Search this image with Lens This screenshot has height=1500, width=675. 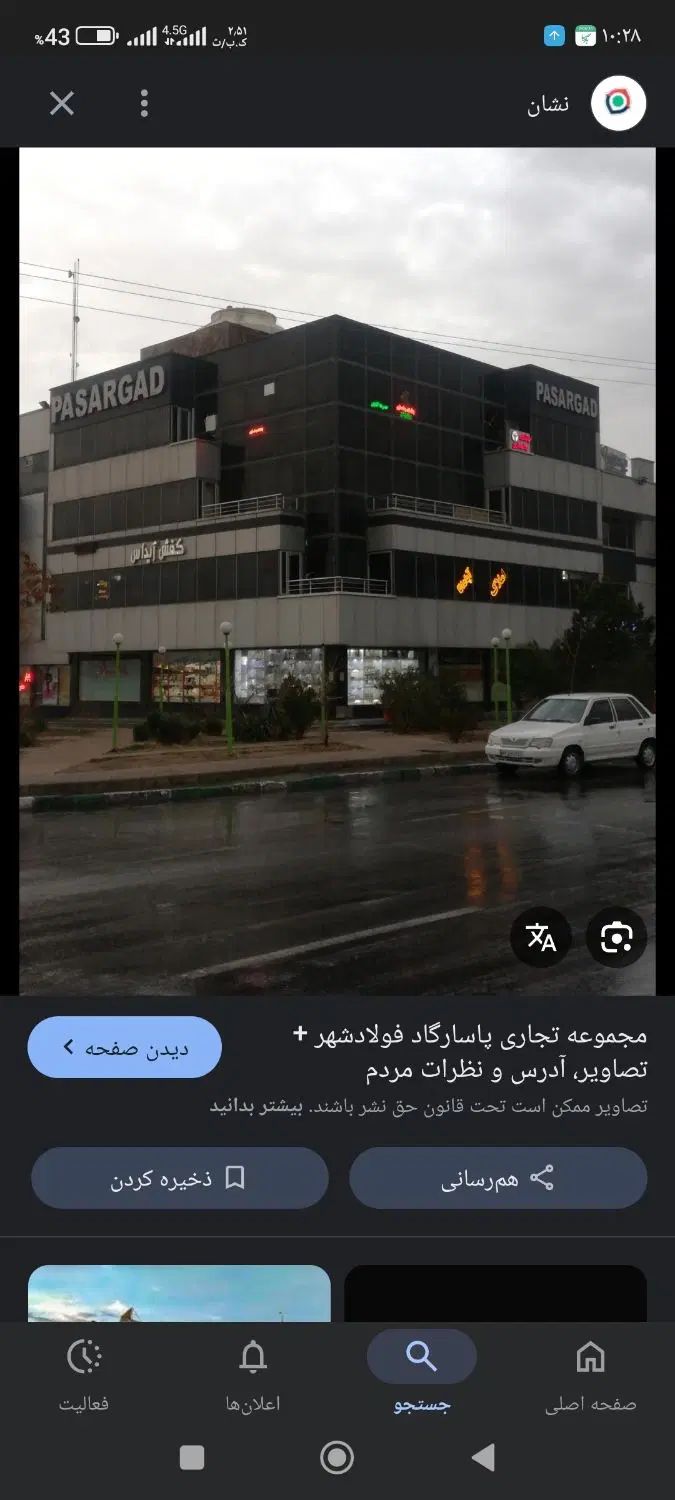tap(616, 938)
